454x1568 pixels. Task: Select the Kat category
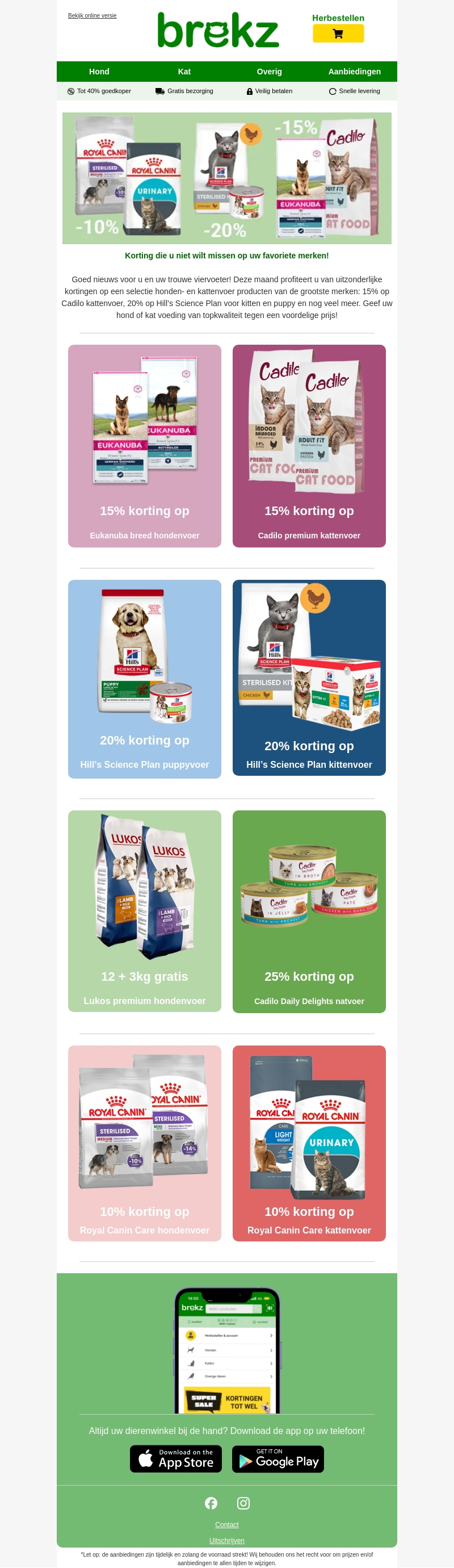184,72
